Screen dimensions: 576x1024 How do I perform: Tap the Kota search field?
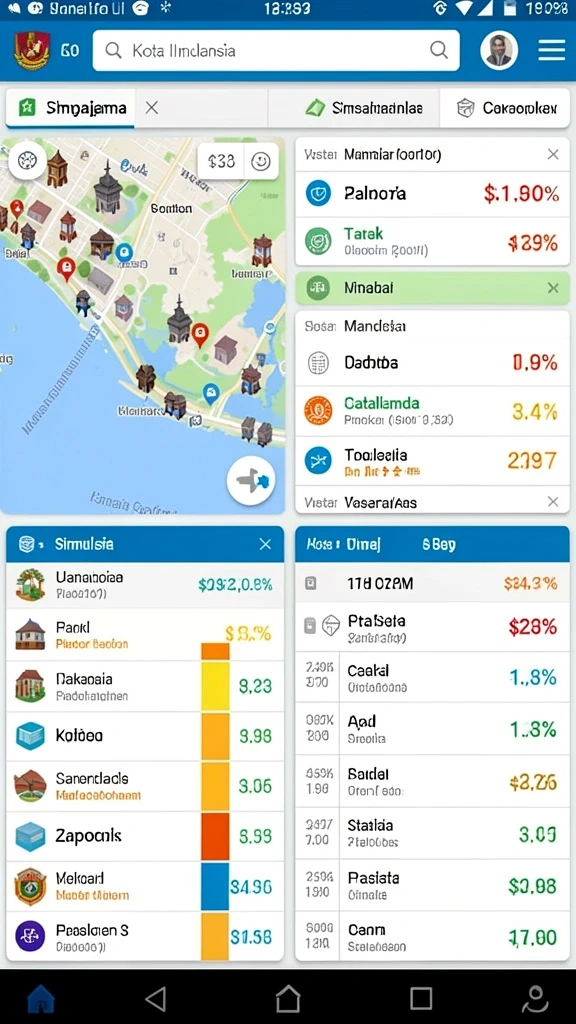(276, 50)
